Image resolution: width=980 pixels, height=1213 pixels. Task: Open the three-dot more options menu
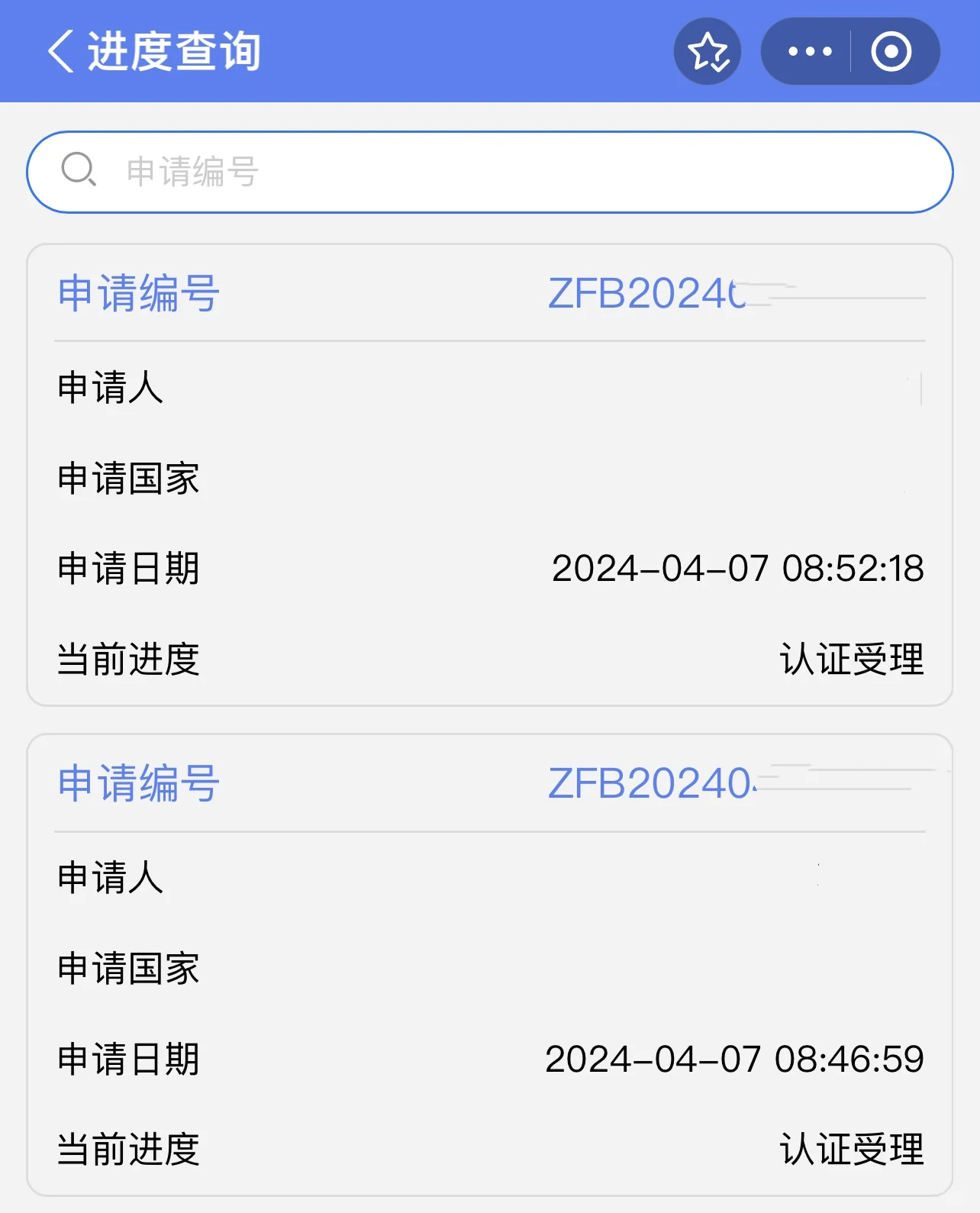(x=809, y=51)
